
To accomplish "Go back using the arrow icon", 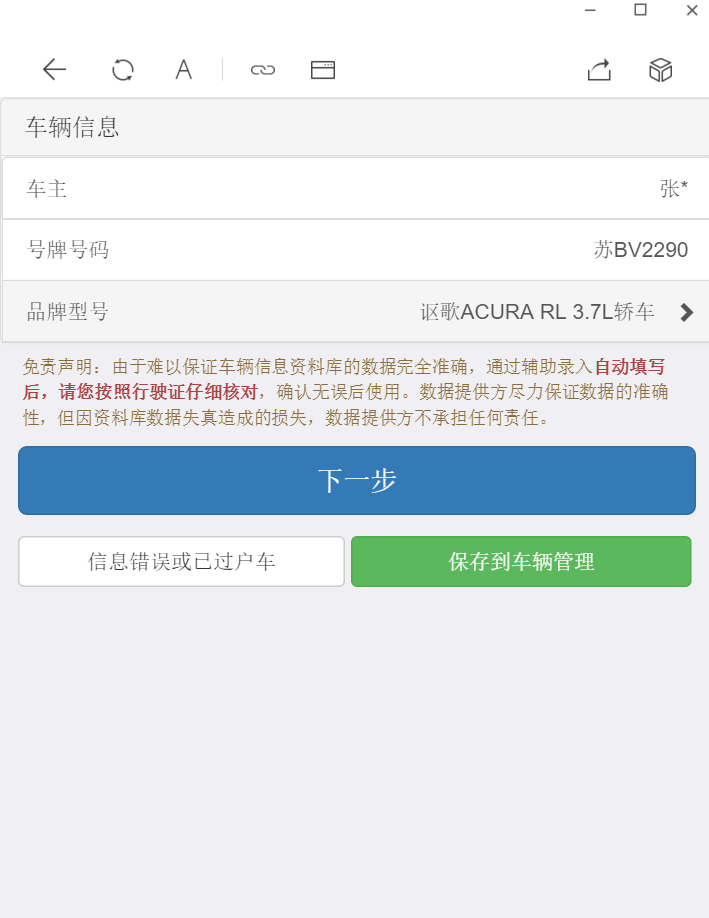I will pyautogui.click(x=54, y=69).
